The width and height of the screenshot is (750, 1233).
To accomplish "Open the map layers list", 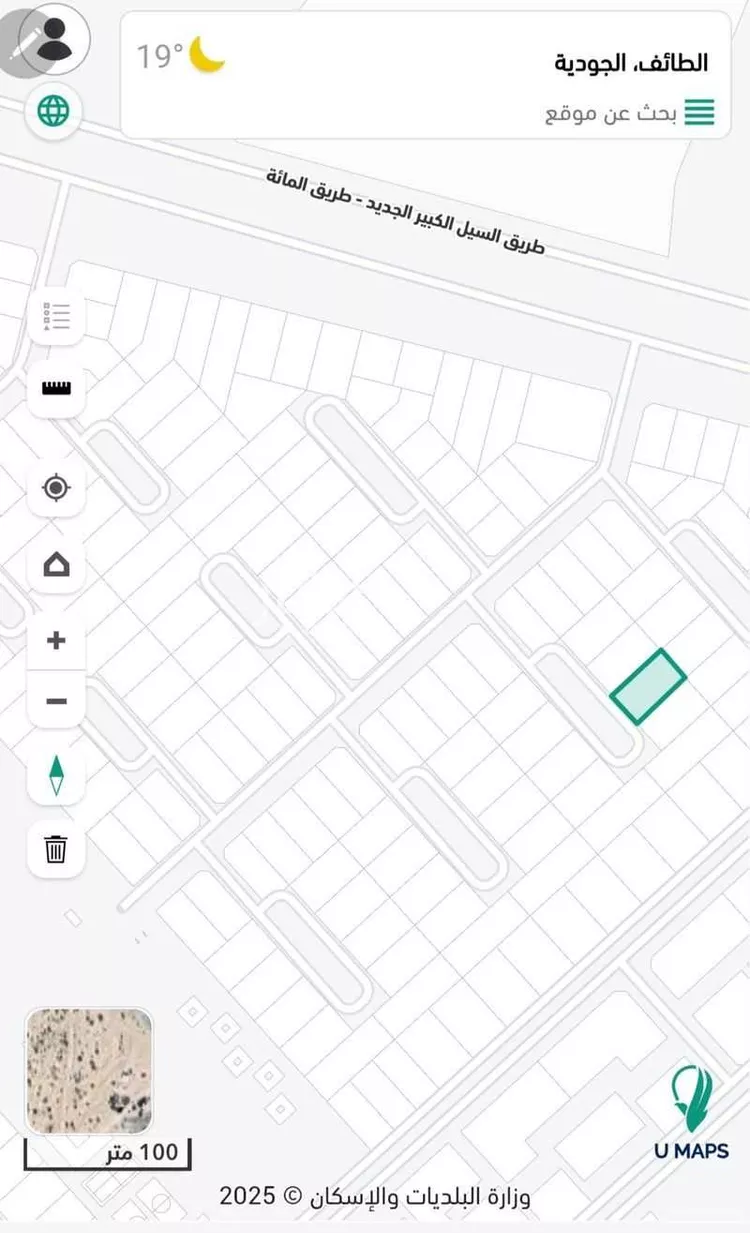I will pos(56,316).
